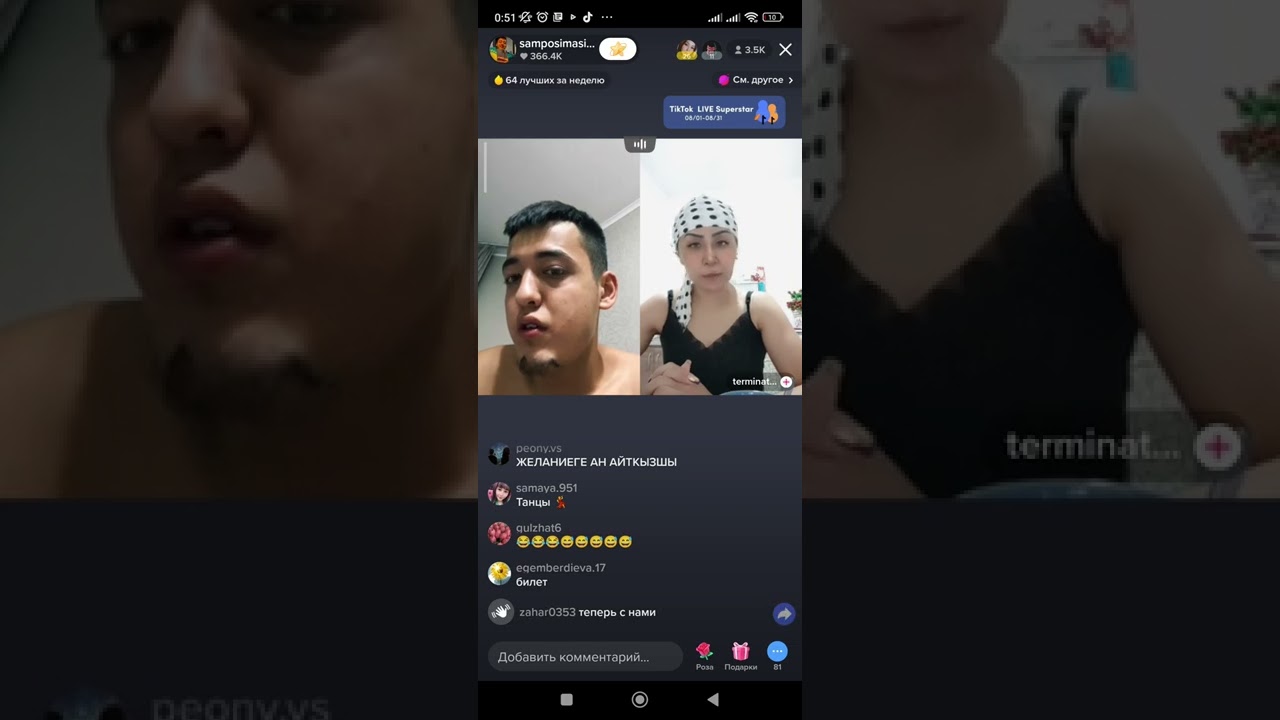Tap the Добавить комментарий field

(584, 657)
